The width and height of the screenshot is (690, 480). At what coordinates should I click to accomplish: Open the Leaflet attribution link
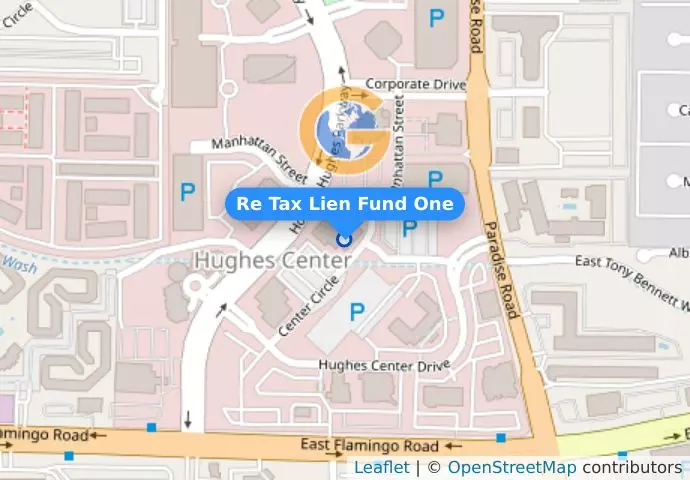[x=381, y=468]
